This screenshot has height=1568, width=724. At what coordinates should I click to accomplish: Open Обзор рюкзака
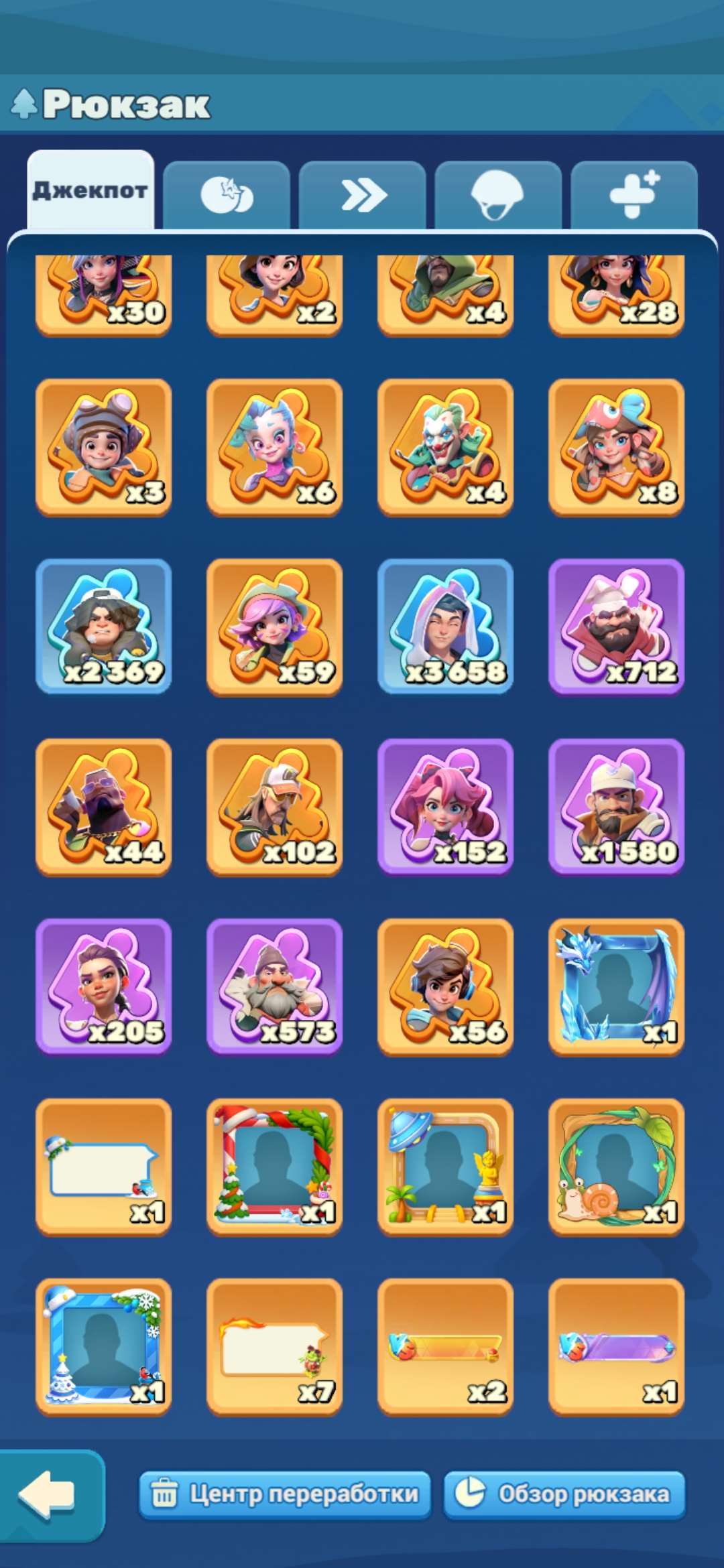pyautogui.click(x=564, y=1494)
